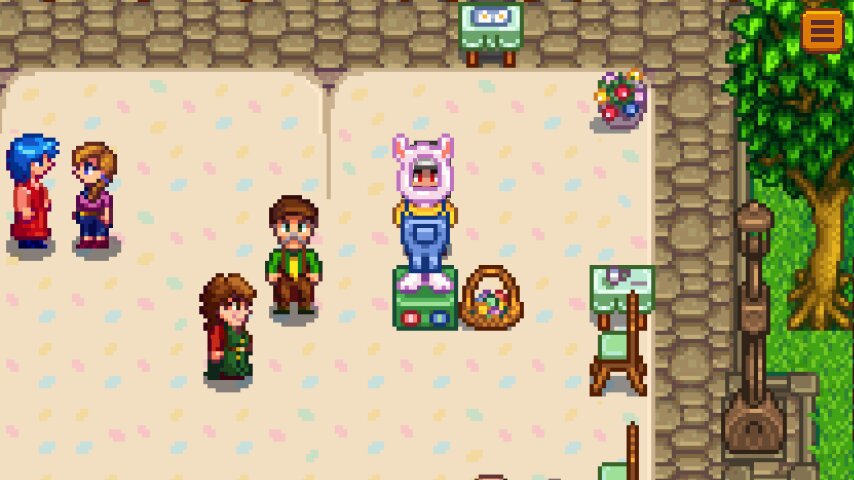Talk to the mustached man in green jacket
This screenshot has height=480, width=854.
(293, 256)
